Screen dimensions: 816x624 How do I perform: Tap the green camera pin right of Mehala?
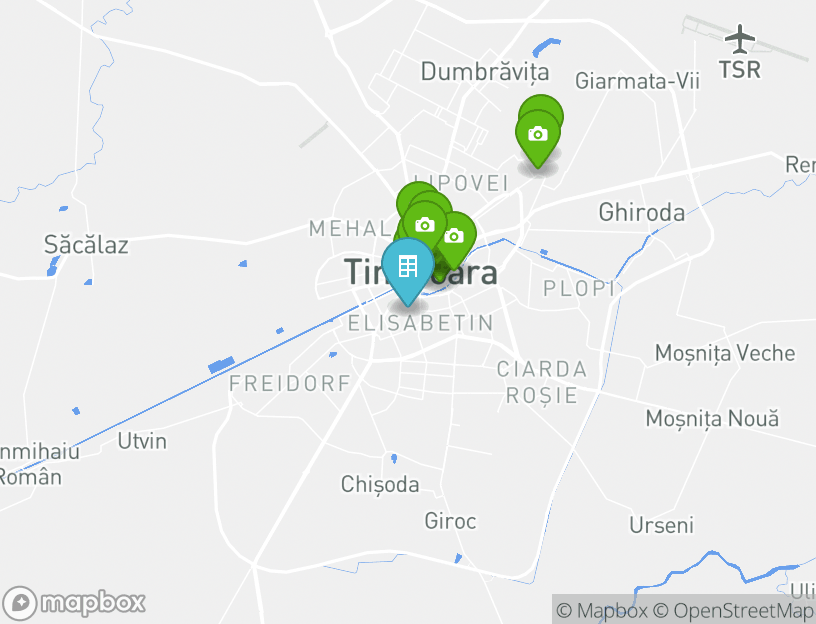click(x=425, y=224)
